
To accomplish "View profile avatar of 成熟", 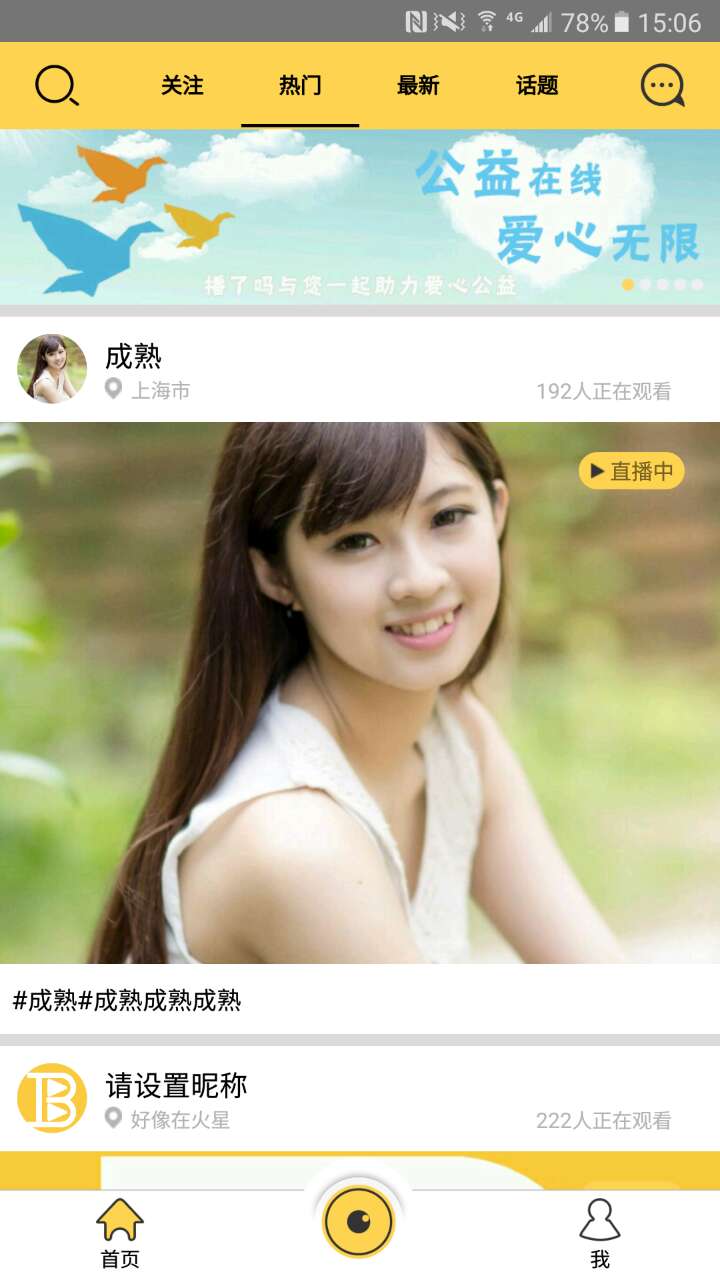I will pos(52,369).
